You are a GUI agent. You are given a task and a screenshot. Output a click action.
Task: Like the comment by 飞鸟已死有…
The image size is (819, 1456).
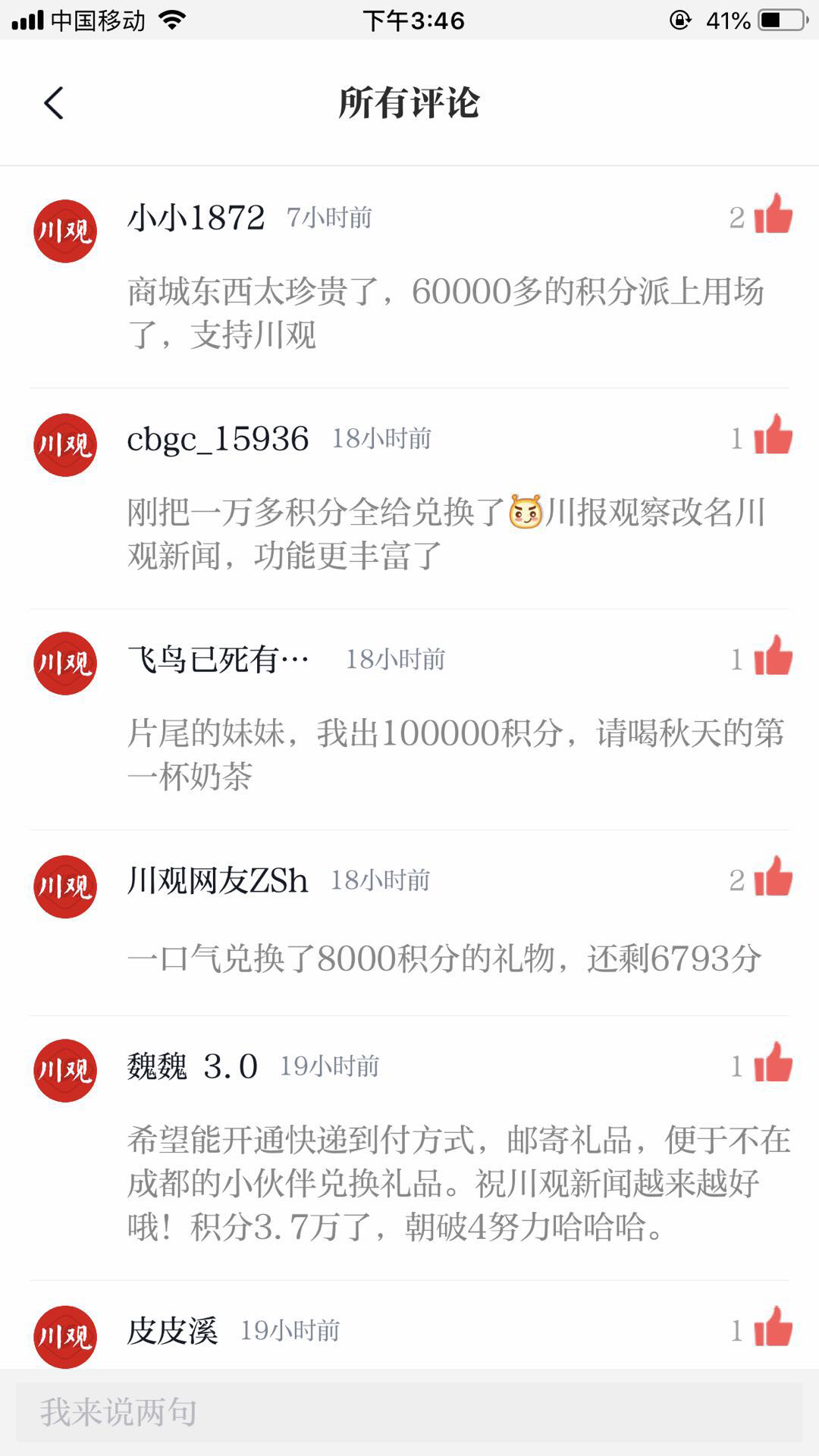(773, 656)
